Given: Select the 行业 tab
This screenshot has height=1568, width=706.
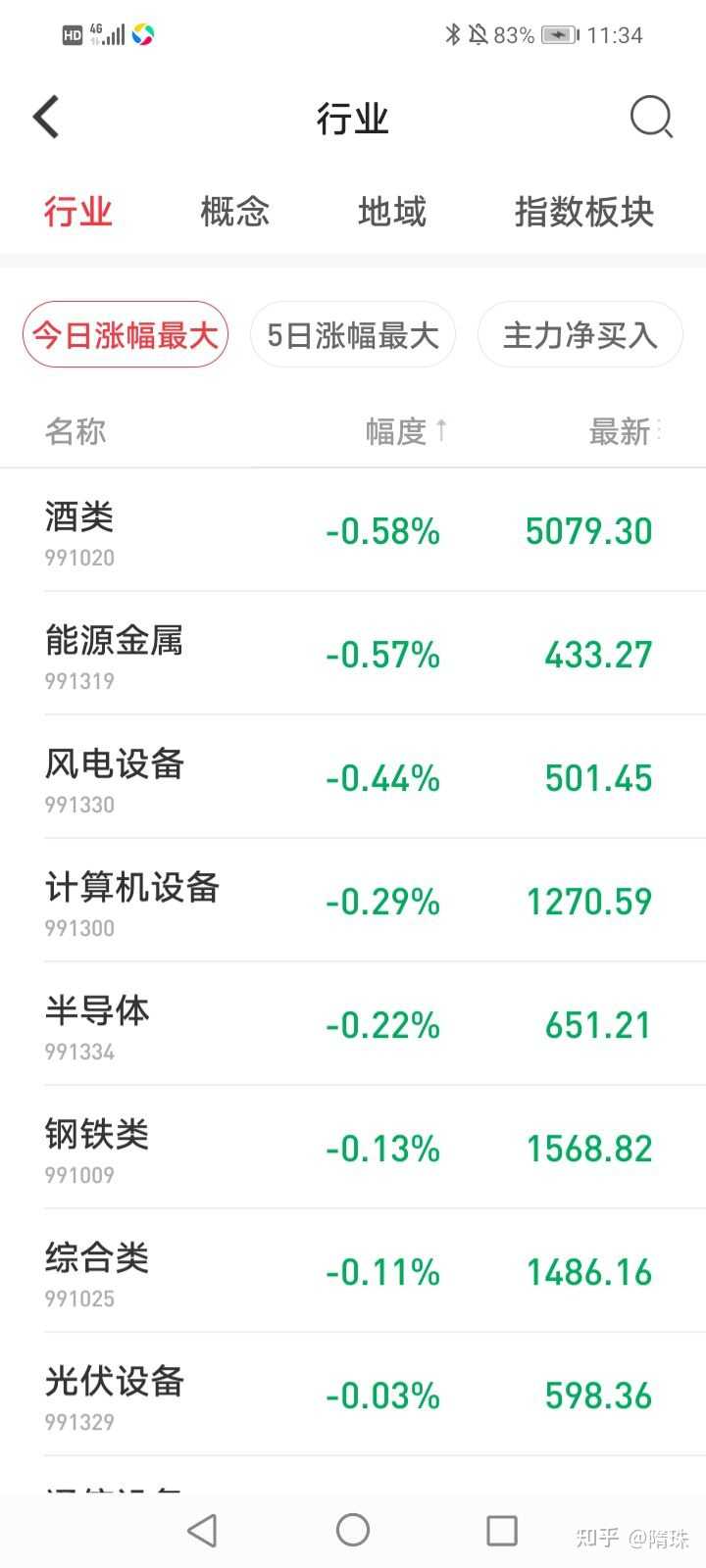Looking at the screenshot, I should pyautogui.click(x=78, y=212).
